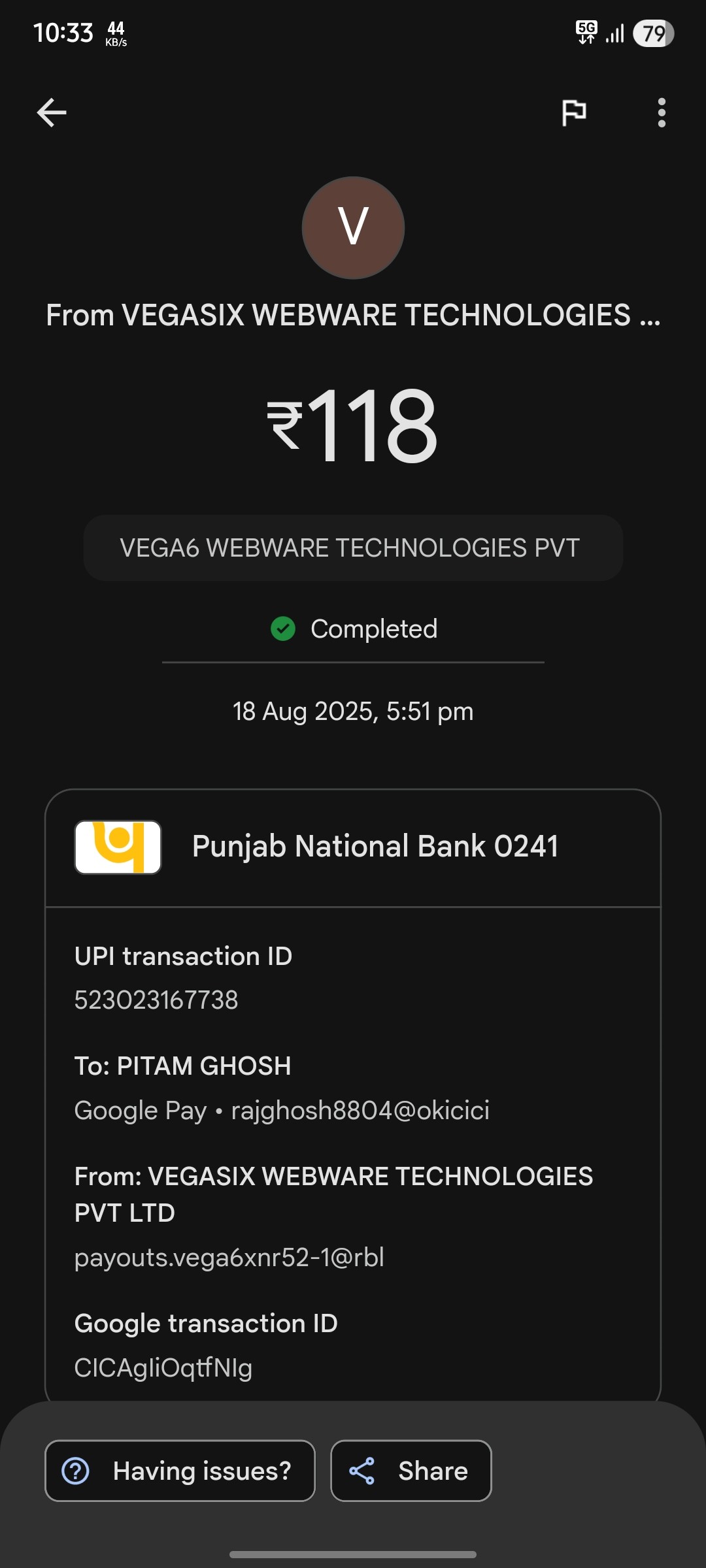Share this payment receipt

[x=411, y=1471]
